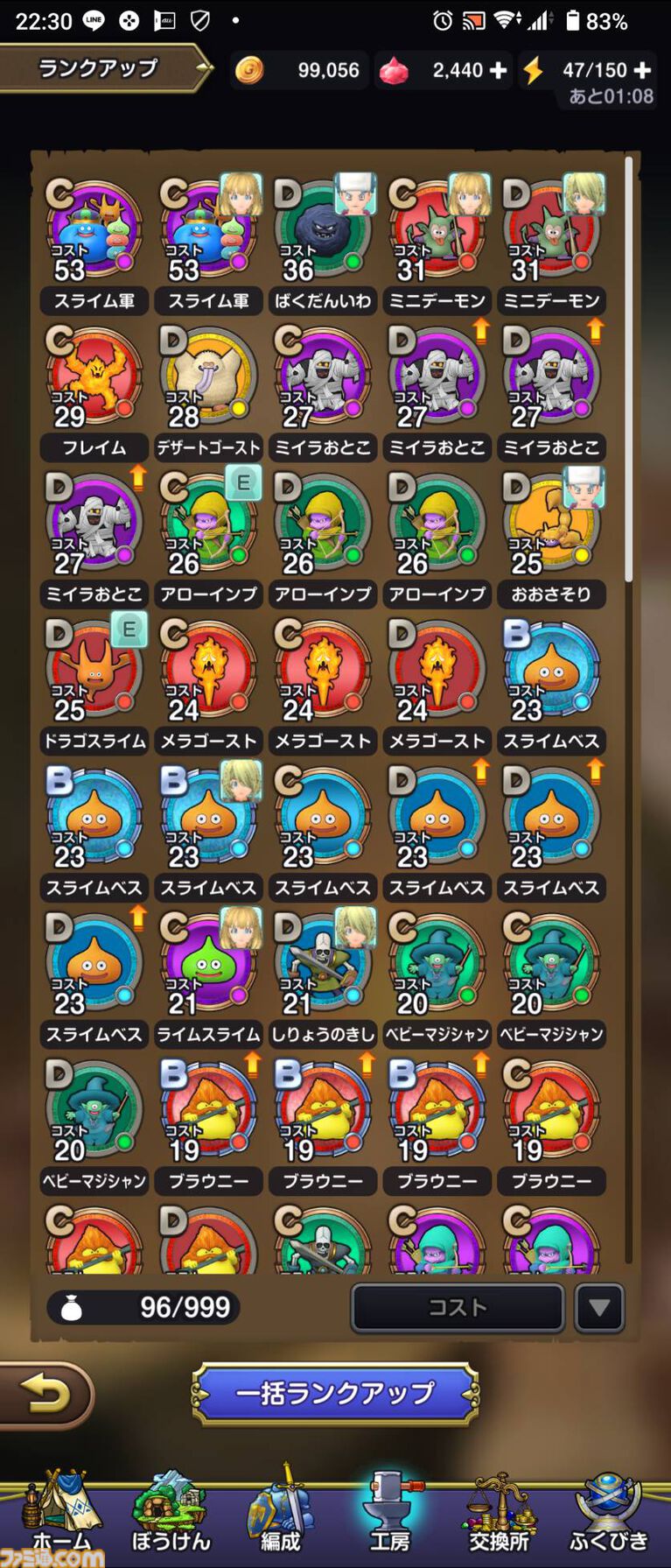This screenshot has height=1568, width=671.
Task: Add gems with the plus next to 2,440
Action: point(499,70)
